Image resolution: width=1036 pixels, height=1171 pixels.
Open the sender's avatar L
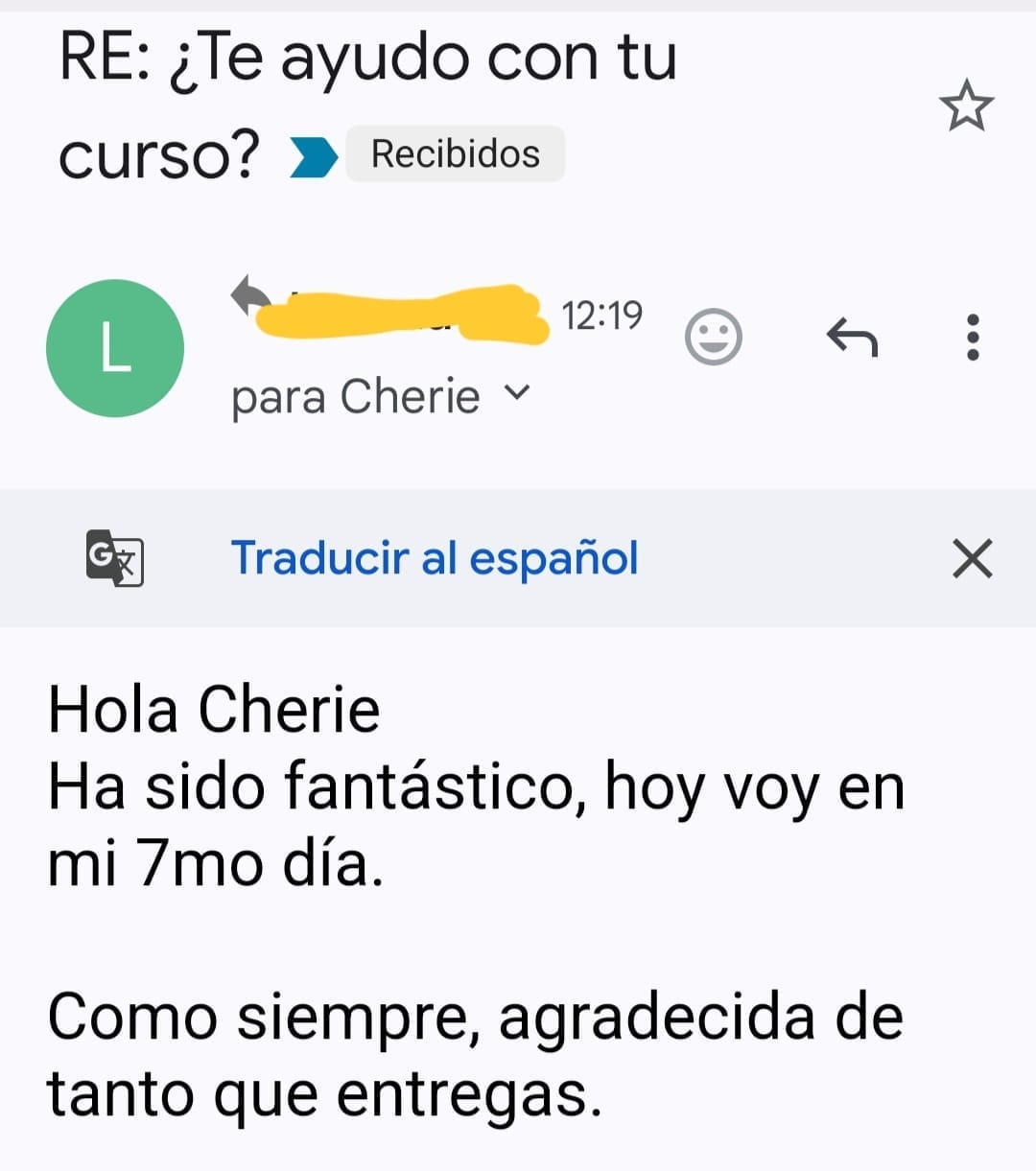115,348
